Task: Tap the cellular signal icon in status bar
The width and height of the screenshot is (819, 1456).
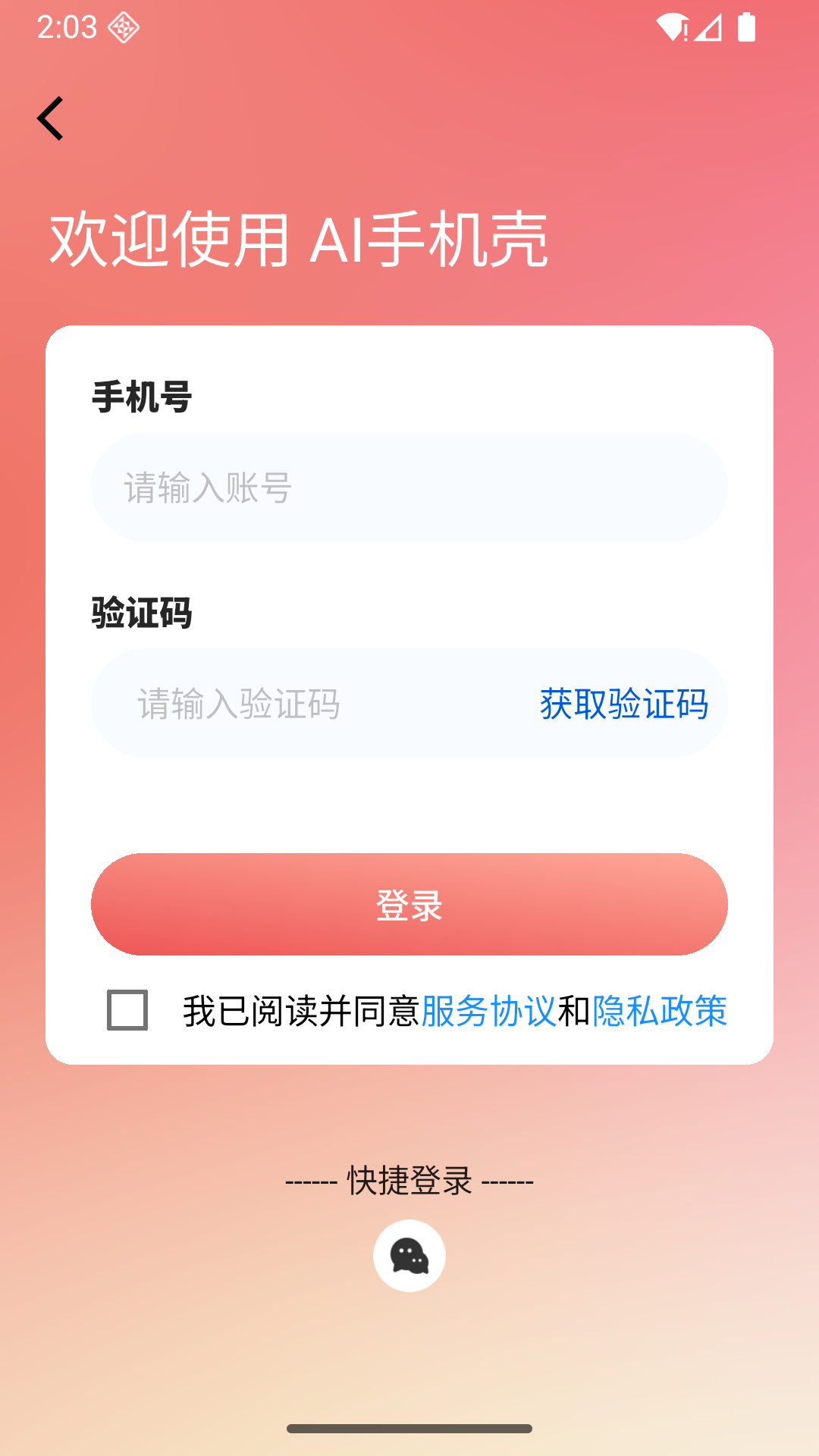Action: pos(707,27)
